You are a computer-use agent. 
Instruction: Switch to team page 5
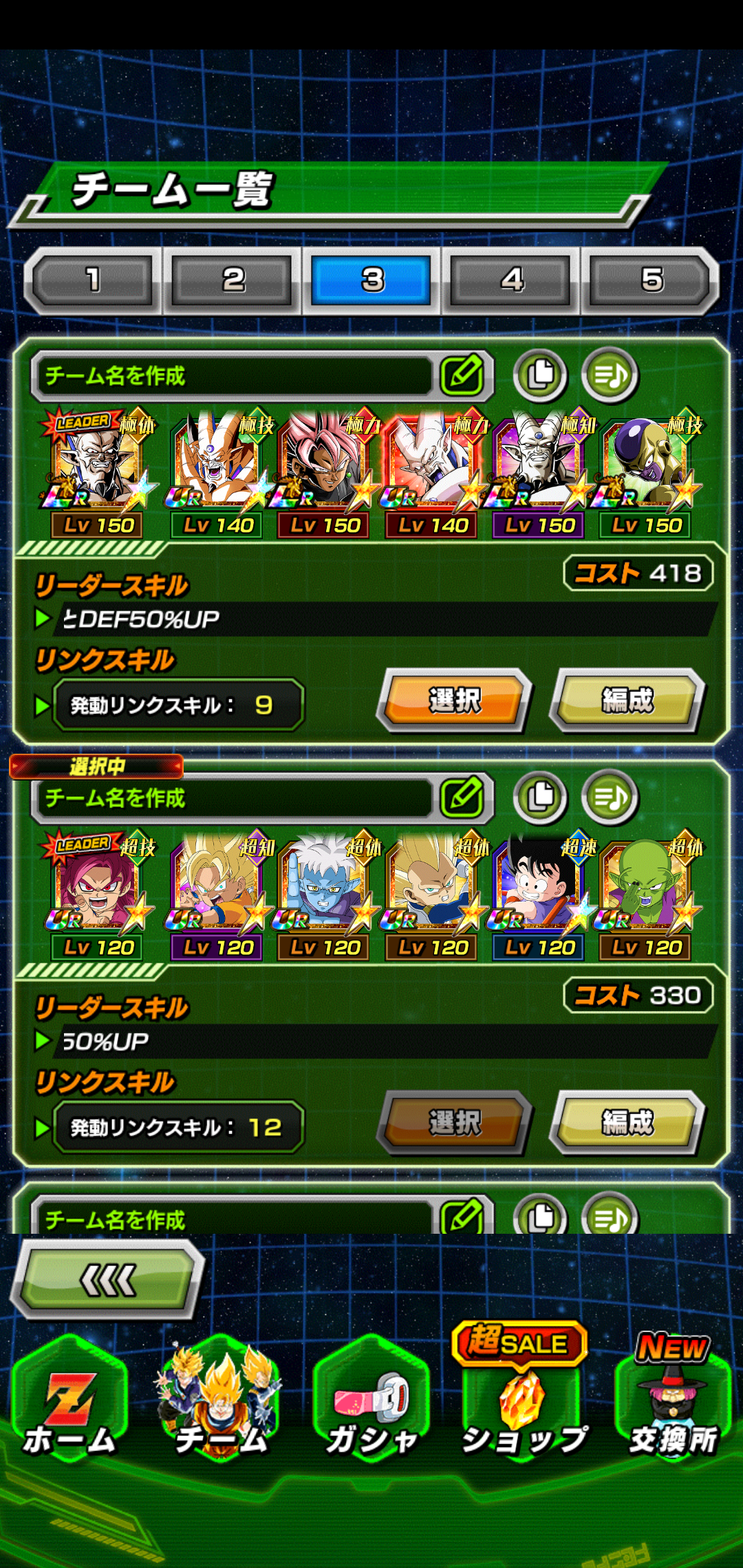click(x=652, y=280)
